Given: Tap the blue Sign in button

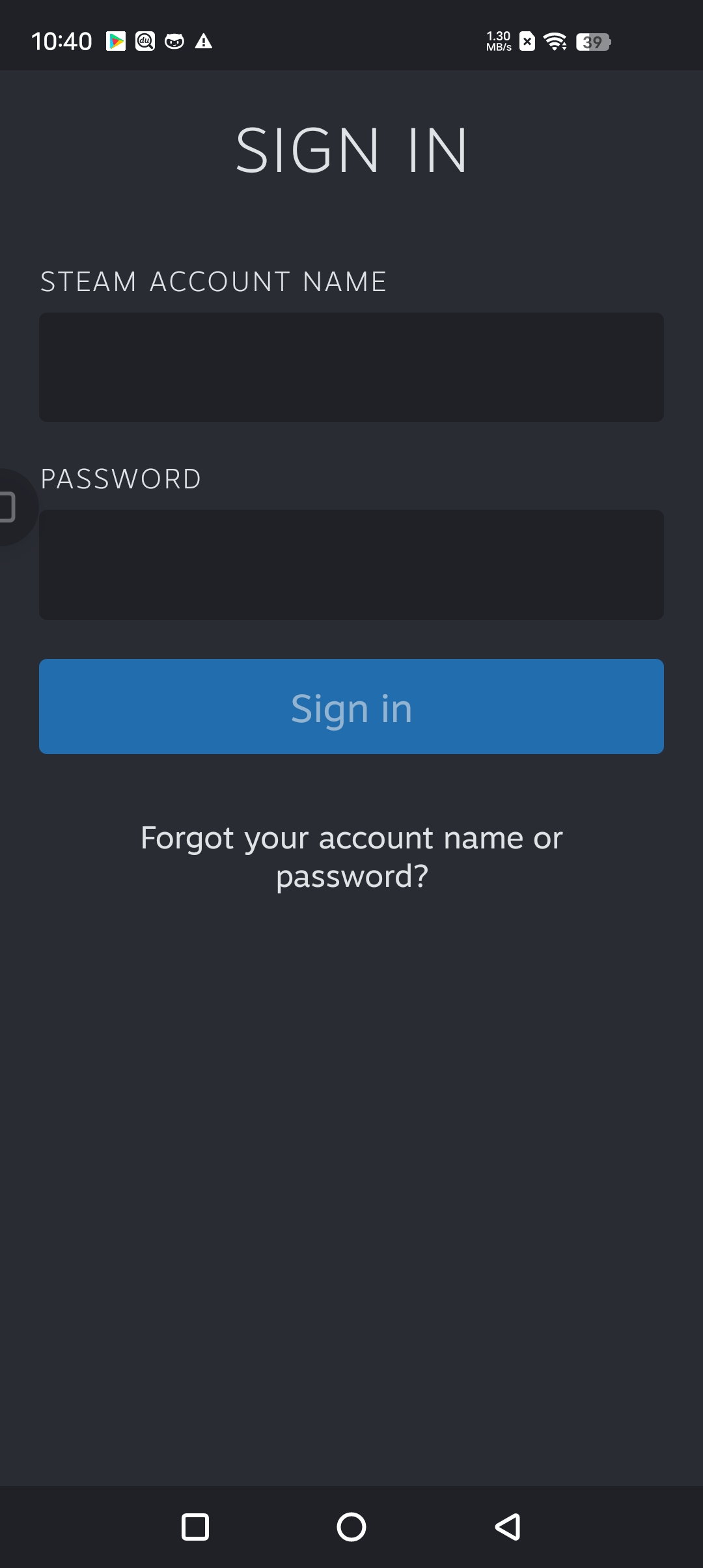Looking at the screenshot, I should point(351,707).
